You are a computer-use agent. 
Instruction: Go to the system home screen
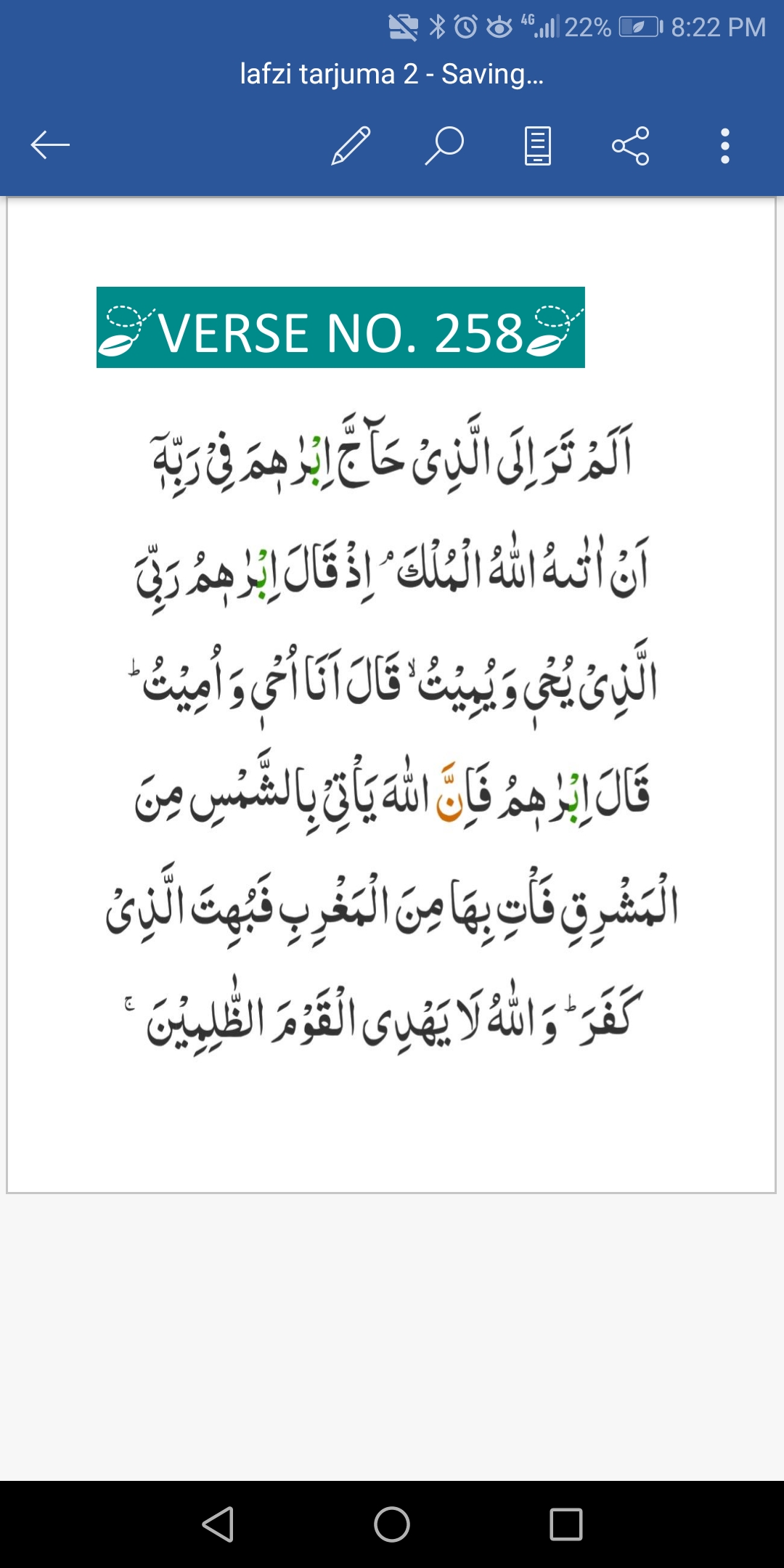coord(392,1524)
